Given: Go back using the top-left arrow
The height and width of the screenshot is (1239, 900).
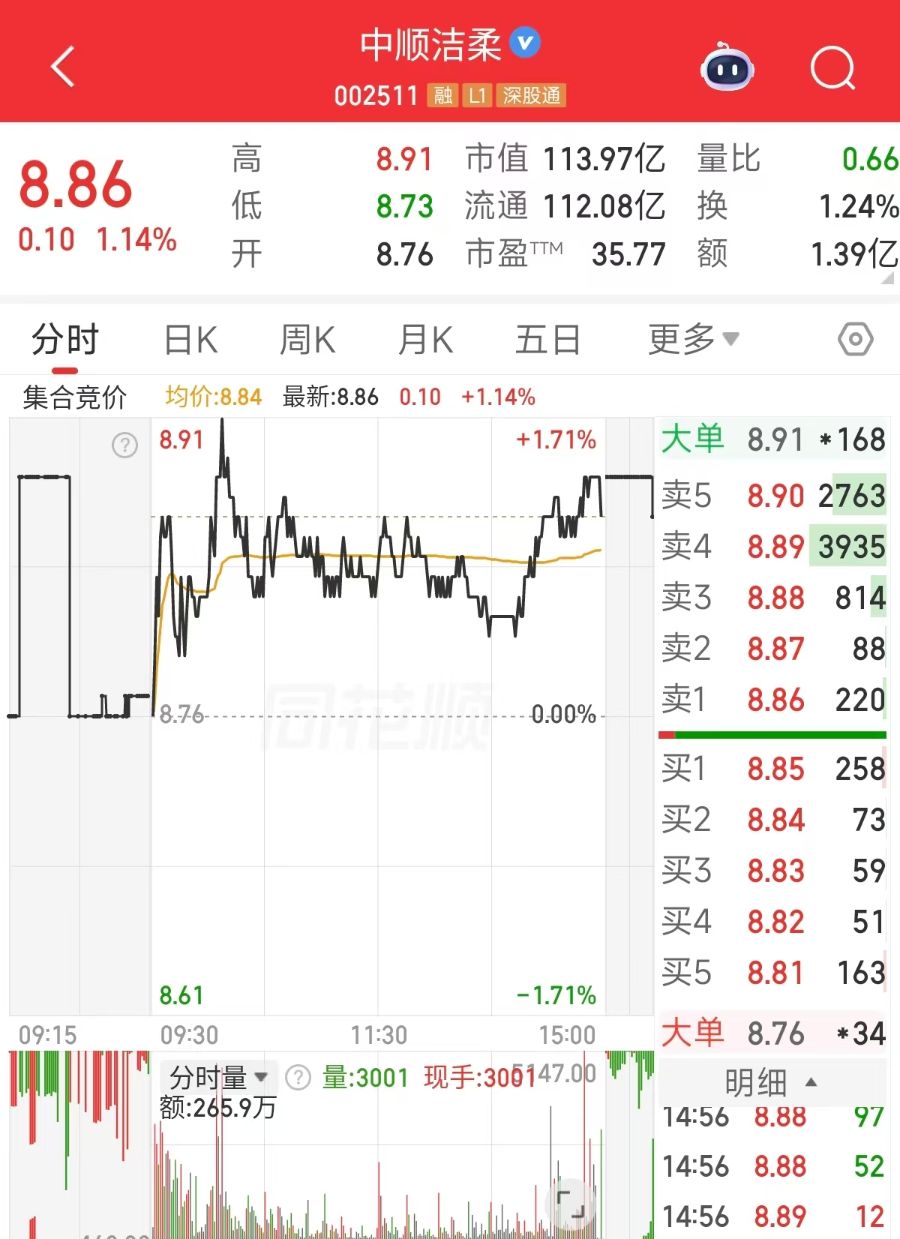Looking at the screenshot, I should [63, 68].
